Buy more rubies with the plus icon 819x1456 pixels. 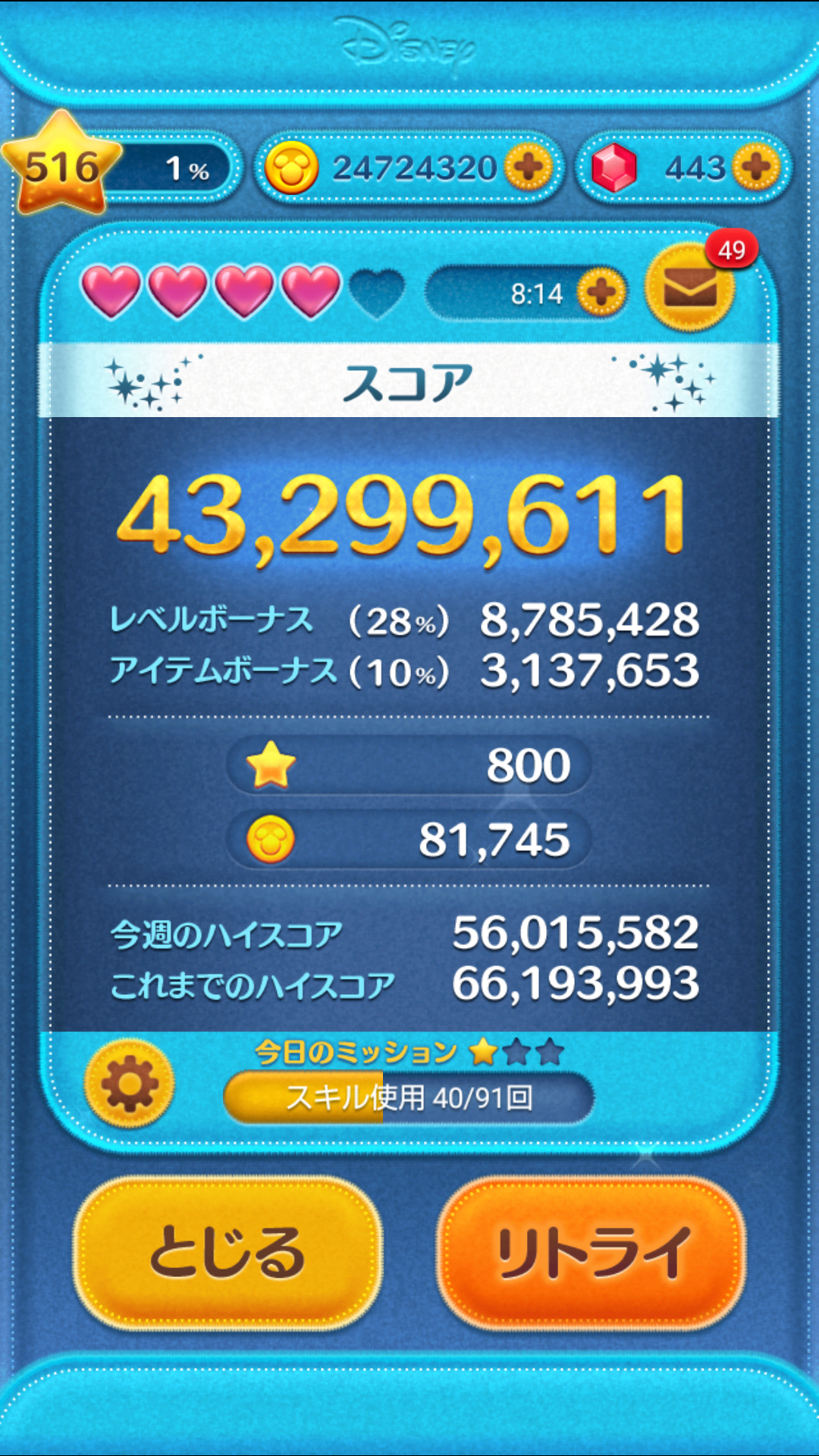point(756,167)
